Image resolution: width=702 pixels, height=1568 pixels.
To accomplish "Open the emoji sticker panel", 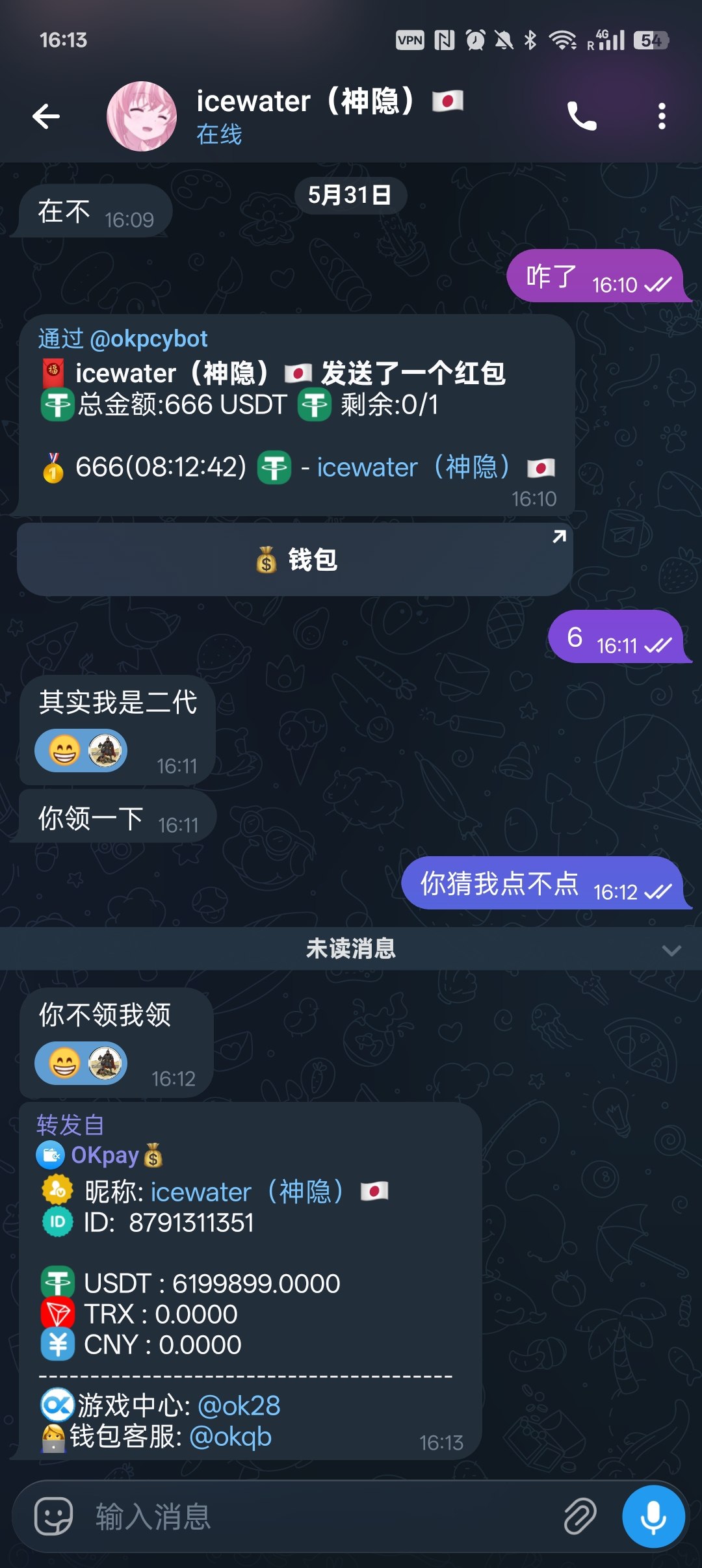I will pyautogui.click(x=53, y=1517).
